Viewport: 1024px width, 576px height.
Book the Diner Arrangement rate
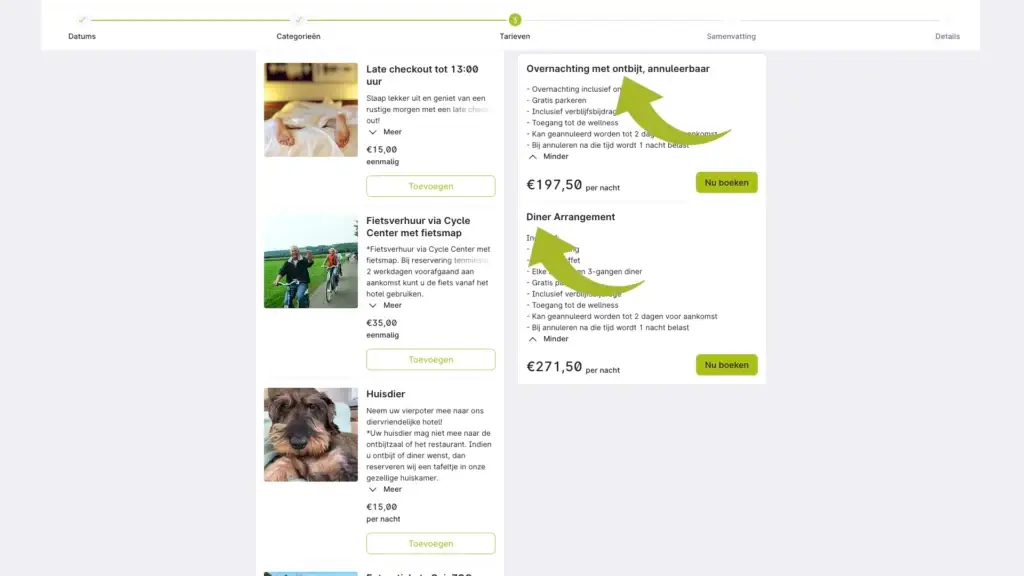coord(726,365)
